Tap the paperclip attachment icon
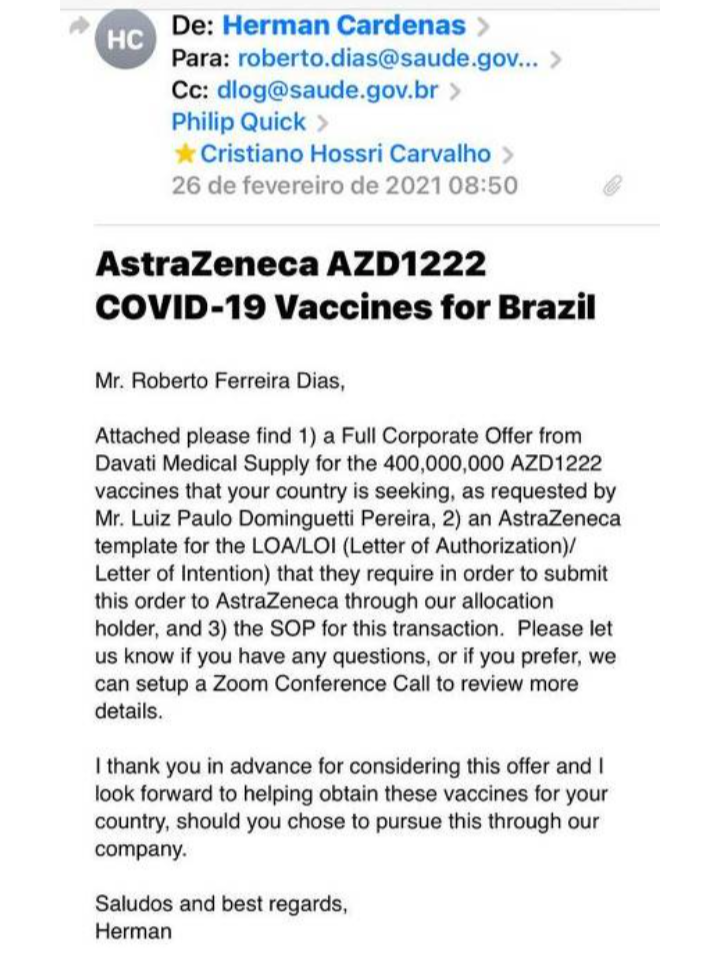The height and width of the screenshot is (972, 720). pos(613,186)
